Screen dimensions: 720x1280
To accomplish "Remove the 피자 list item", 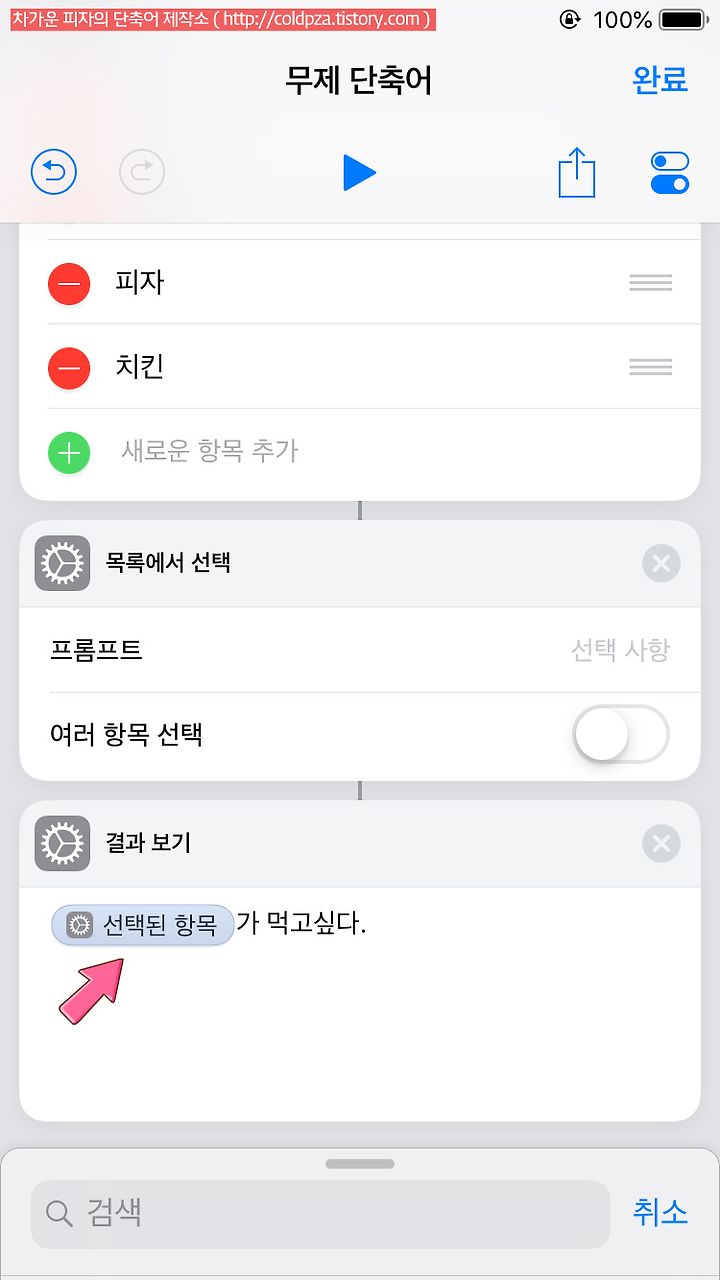I will (69, 283).
